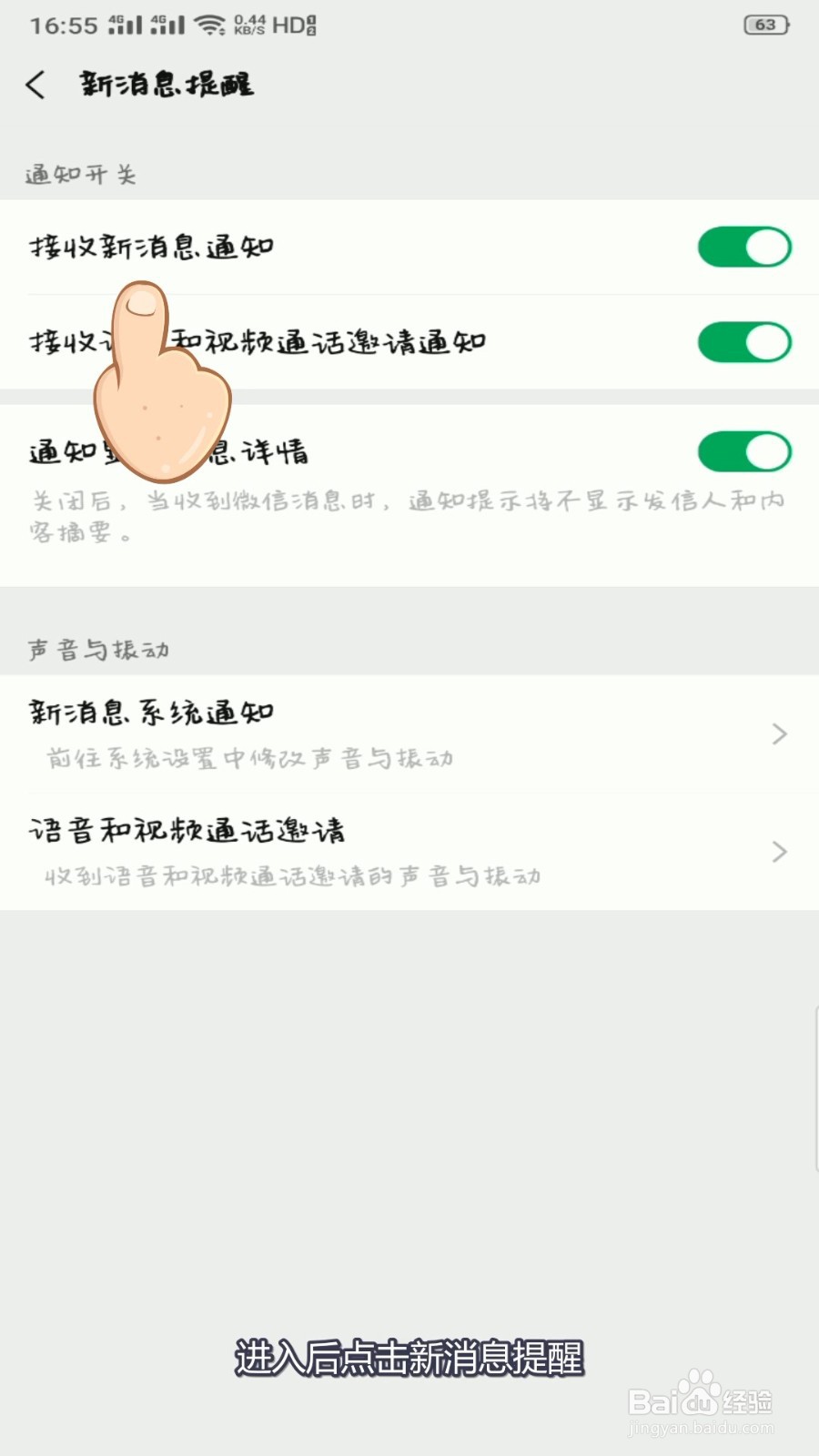Turn off voice and video call invite notifications

tap(744, 341)
